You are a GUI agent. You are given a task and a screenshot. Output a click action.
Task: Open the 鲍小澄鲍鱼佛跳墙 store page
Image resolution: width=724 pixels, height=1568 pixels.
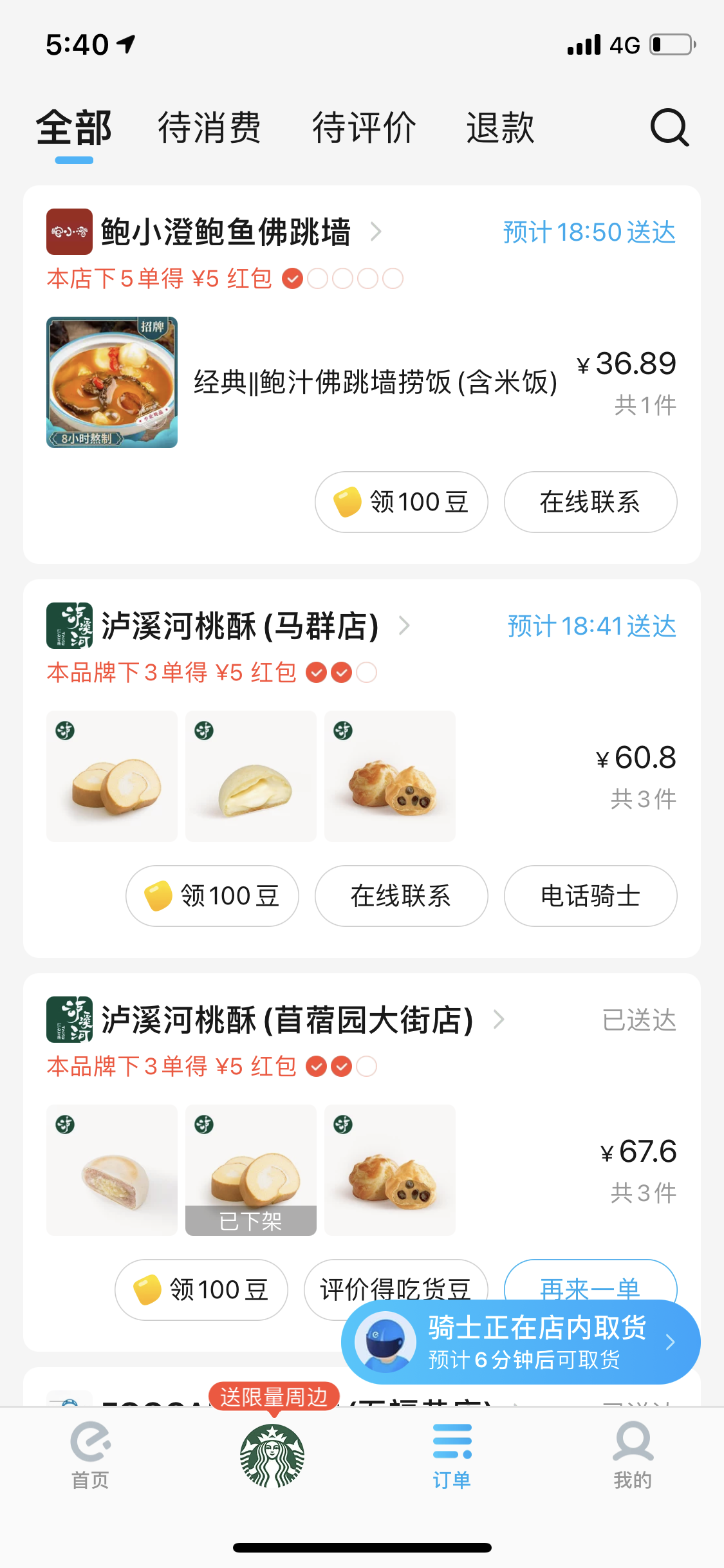point(225,232)
